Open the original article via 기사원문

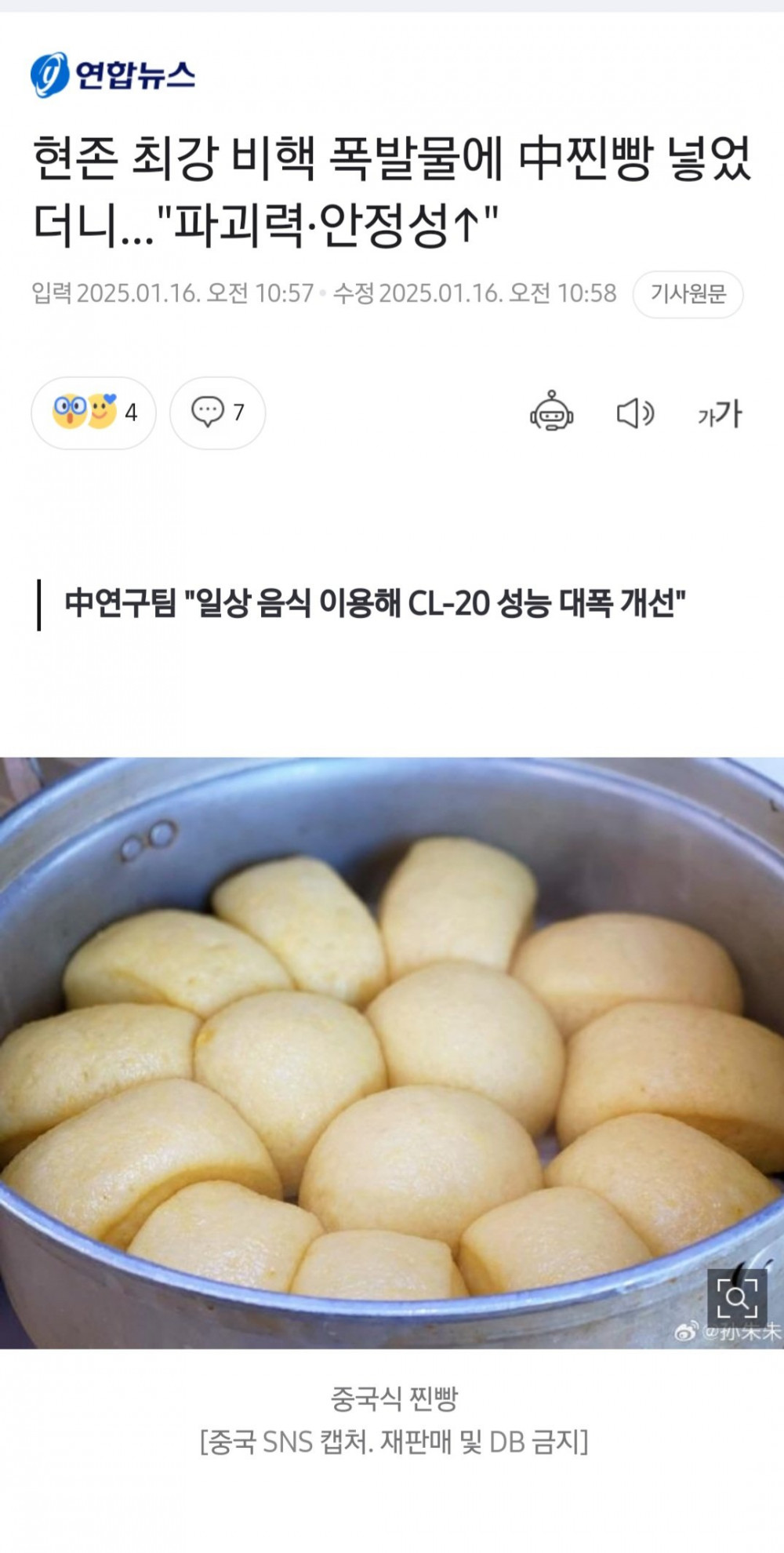click(688, 294)
